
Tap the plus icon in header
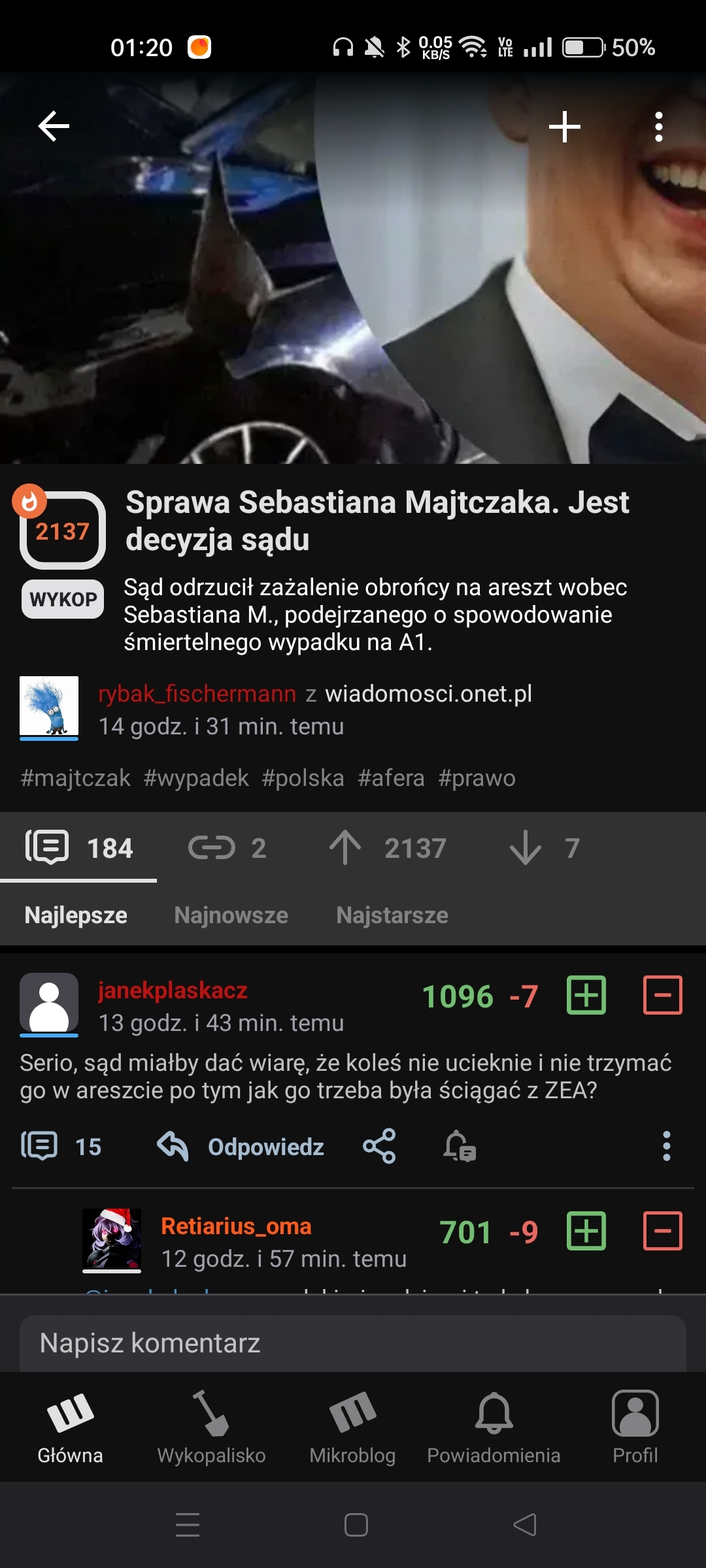565,127
